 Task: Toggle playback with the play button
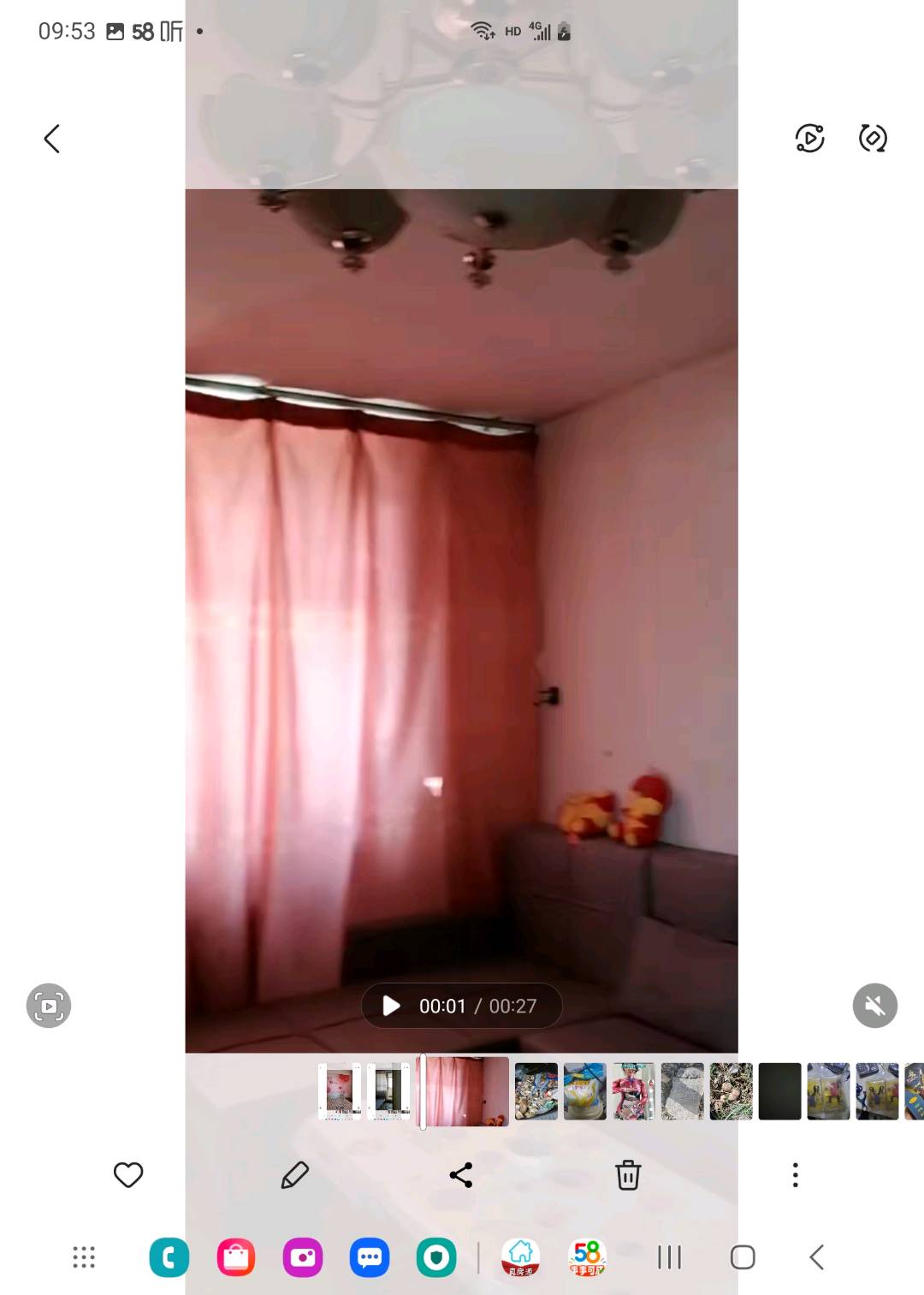click(x=391, y=1006)
